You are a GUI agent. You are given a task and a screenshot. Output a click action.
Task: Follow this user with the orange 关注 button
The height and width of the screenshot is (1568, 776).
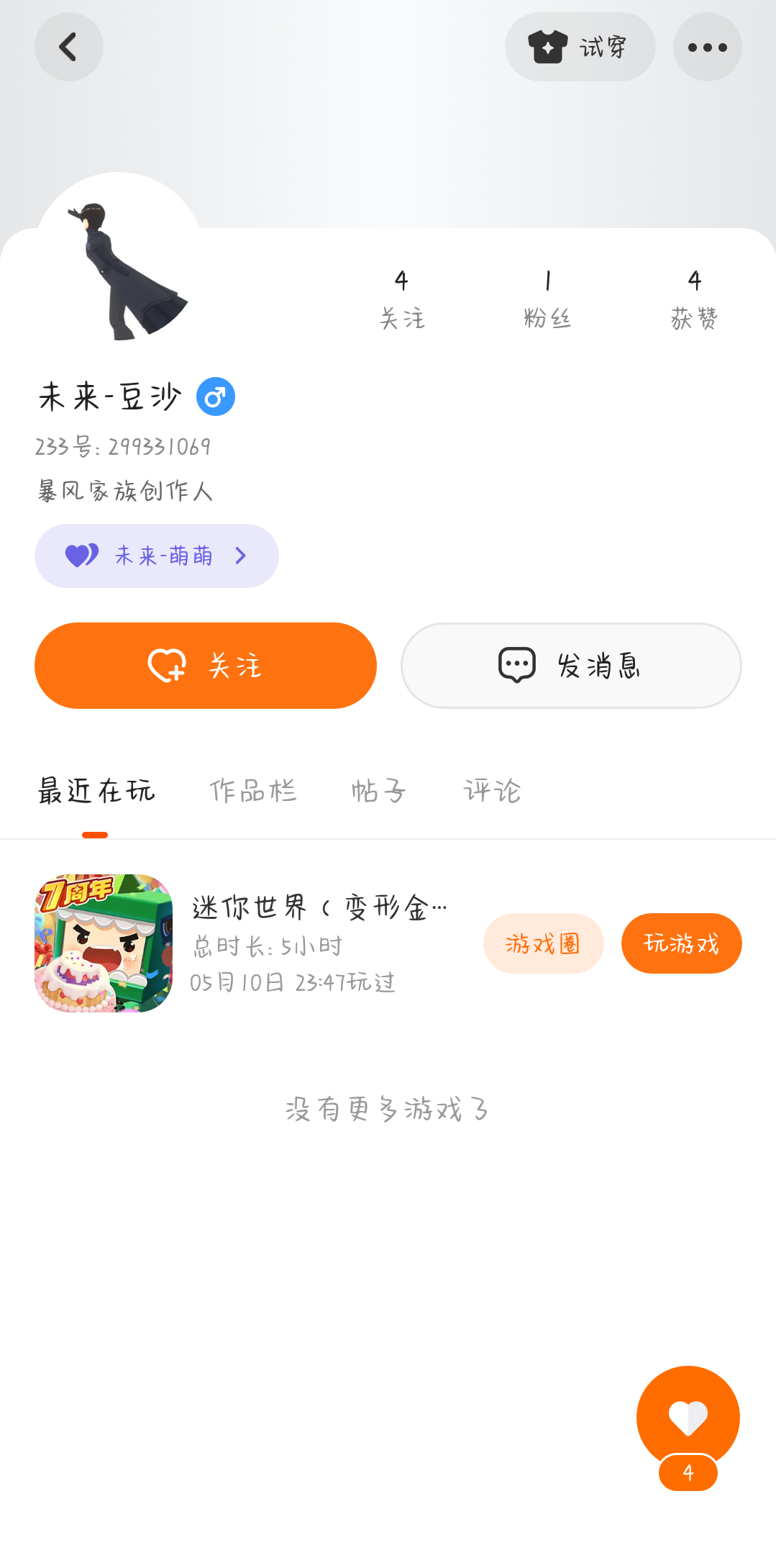(x=206, y=666)
